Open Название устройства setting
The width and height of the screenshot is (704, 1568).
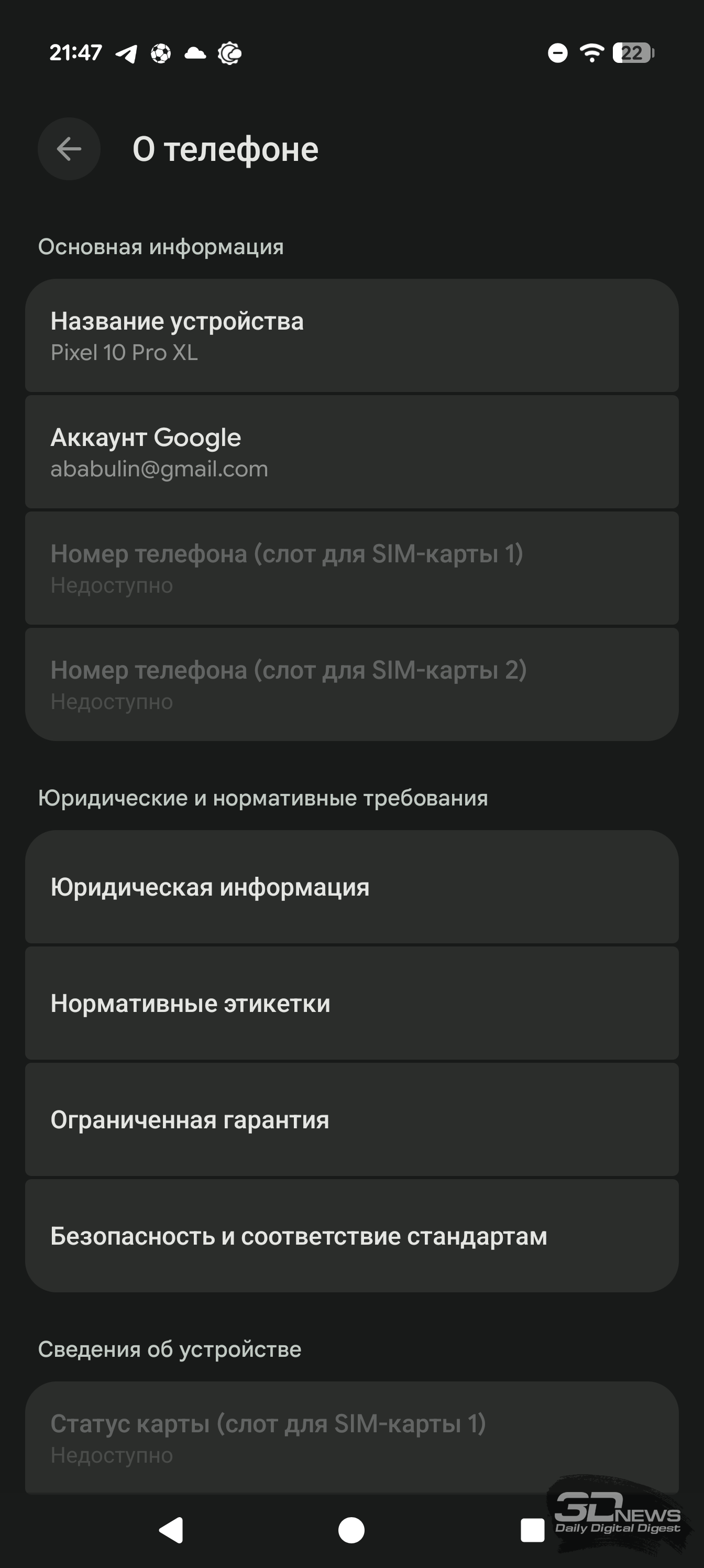click(351, 335)
